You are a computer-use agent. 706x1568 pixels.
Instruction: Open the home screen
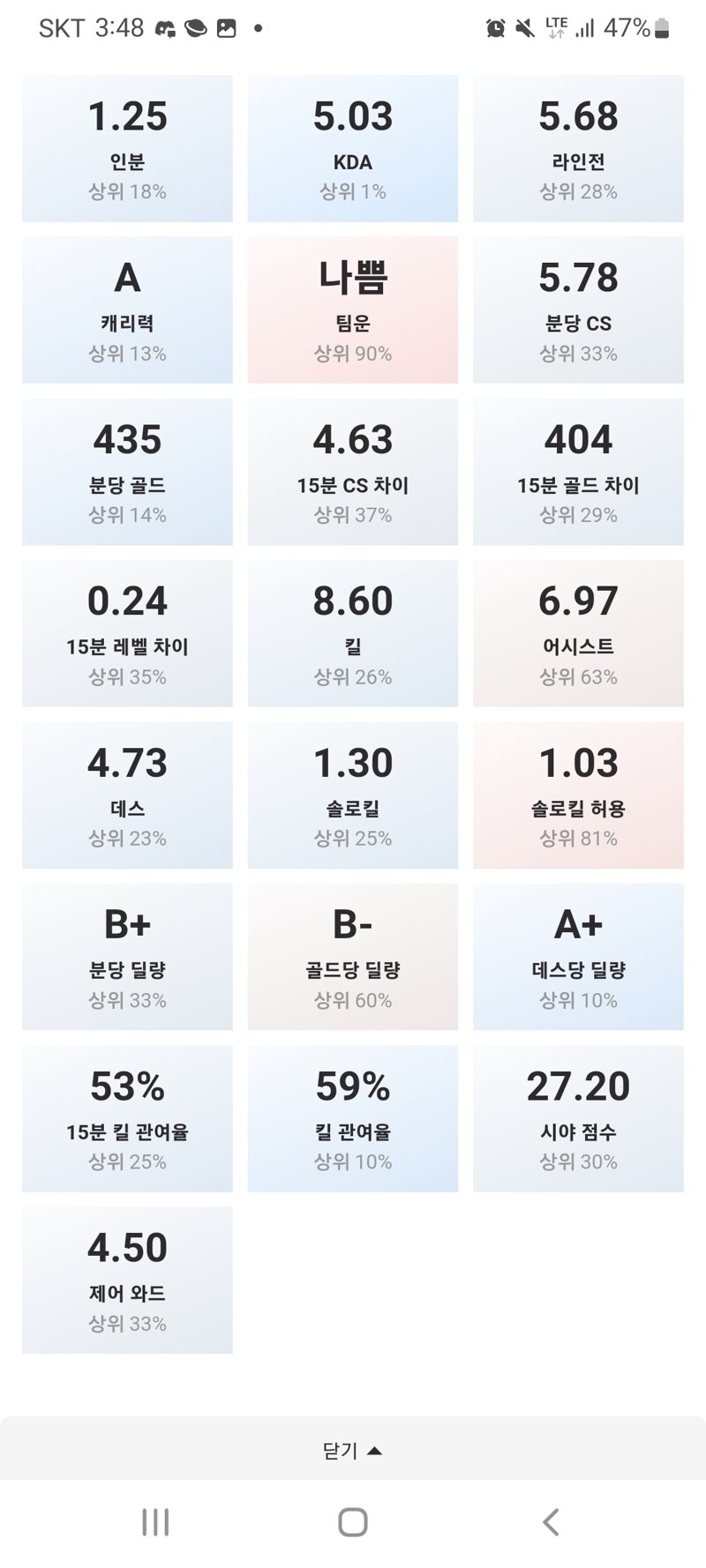pos(353,1522)
